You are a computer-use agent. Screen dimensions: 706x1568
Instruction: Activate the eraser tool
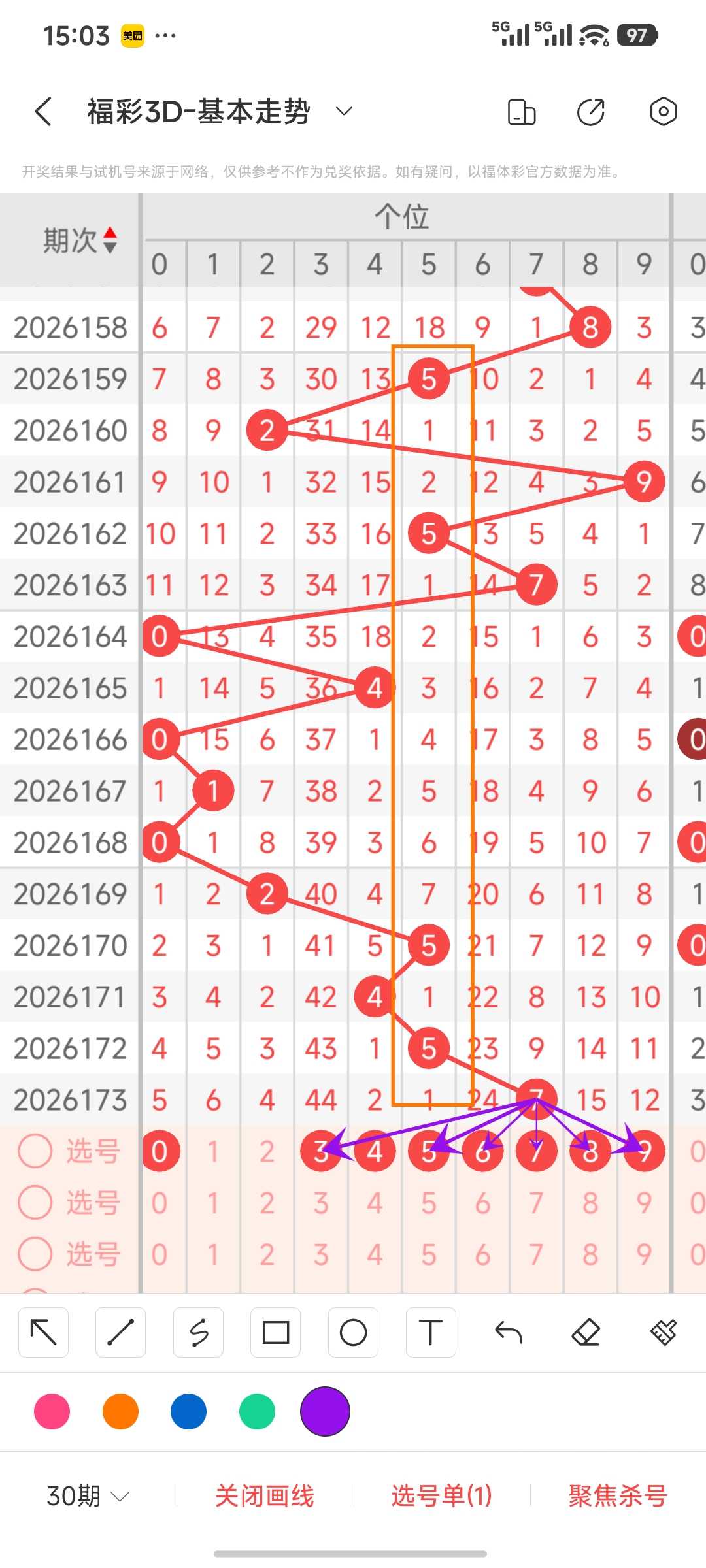coord(586,1332)
